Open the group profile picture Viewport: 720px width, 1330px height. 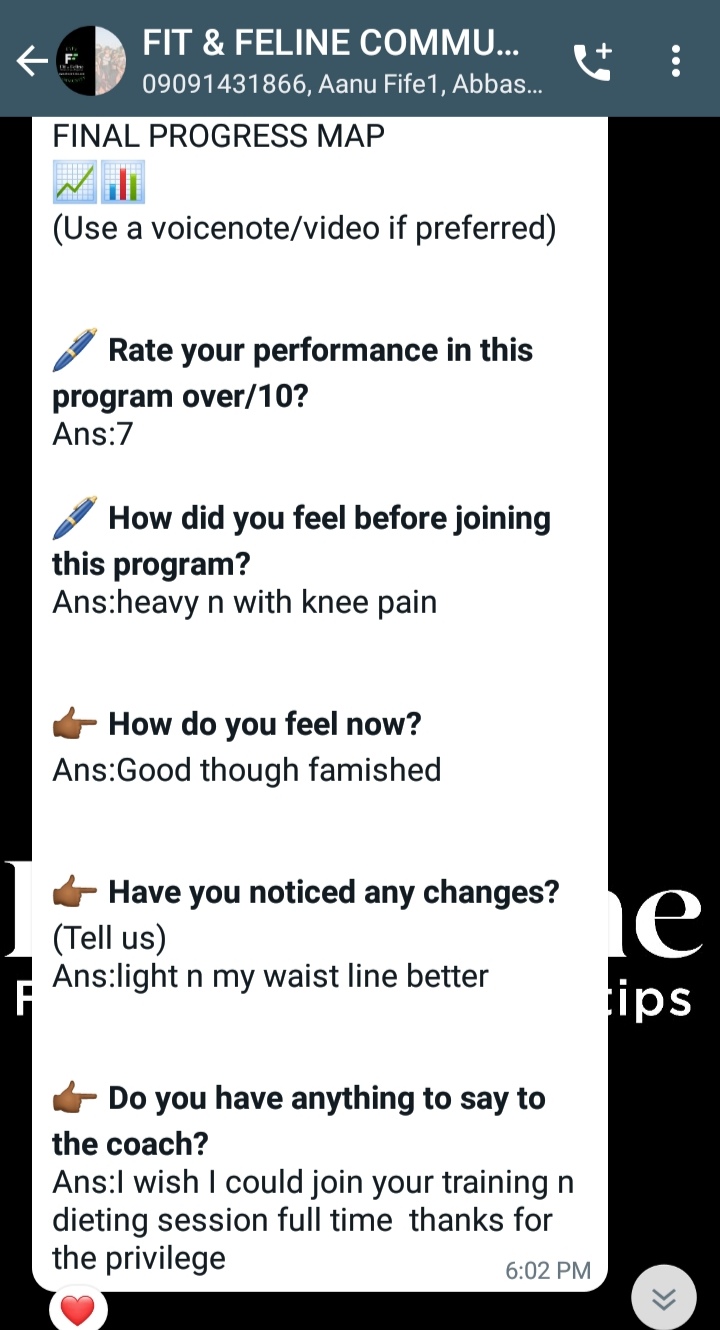pos(91,61)
